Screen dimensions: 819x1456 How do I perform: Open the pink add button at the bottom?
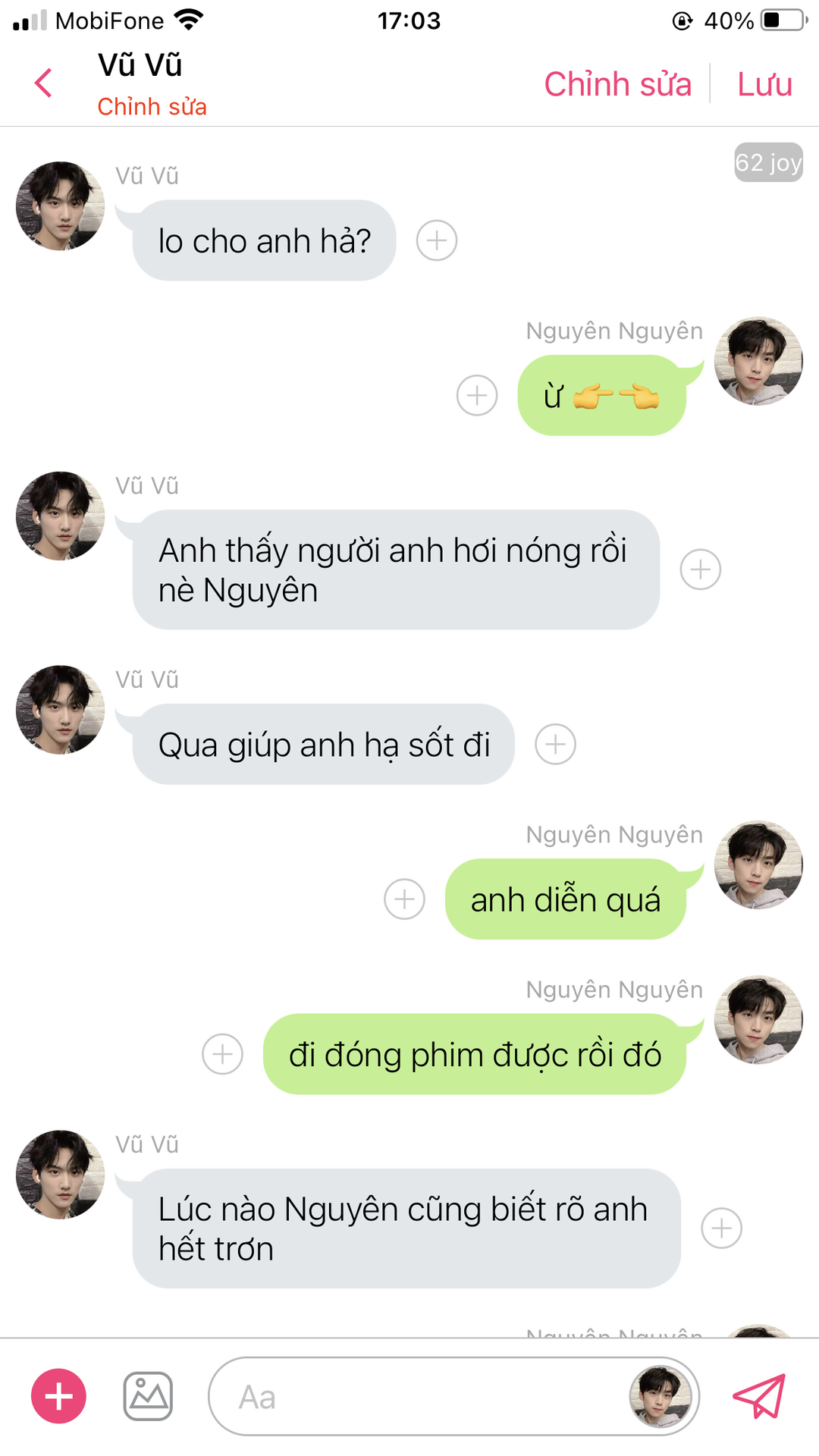click(58, 1396)
